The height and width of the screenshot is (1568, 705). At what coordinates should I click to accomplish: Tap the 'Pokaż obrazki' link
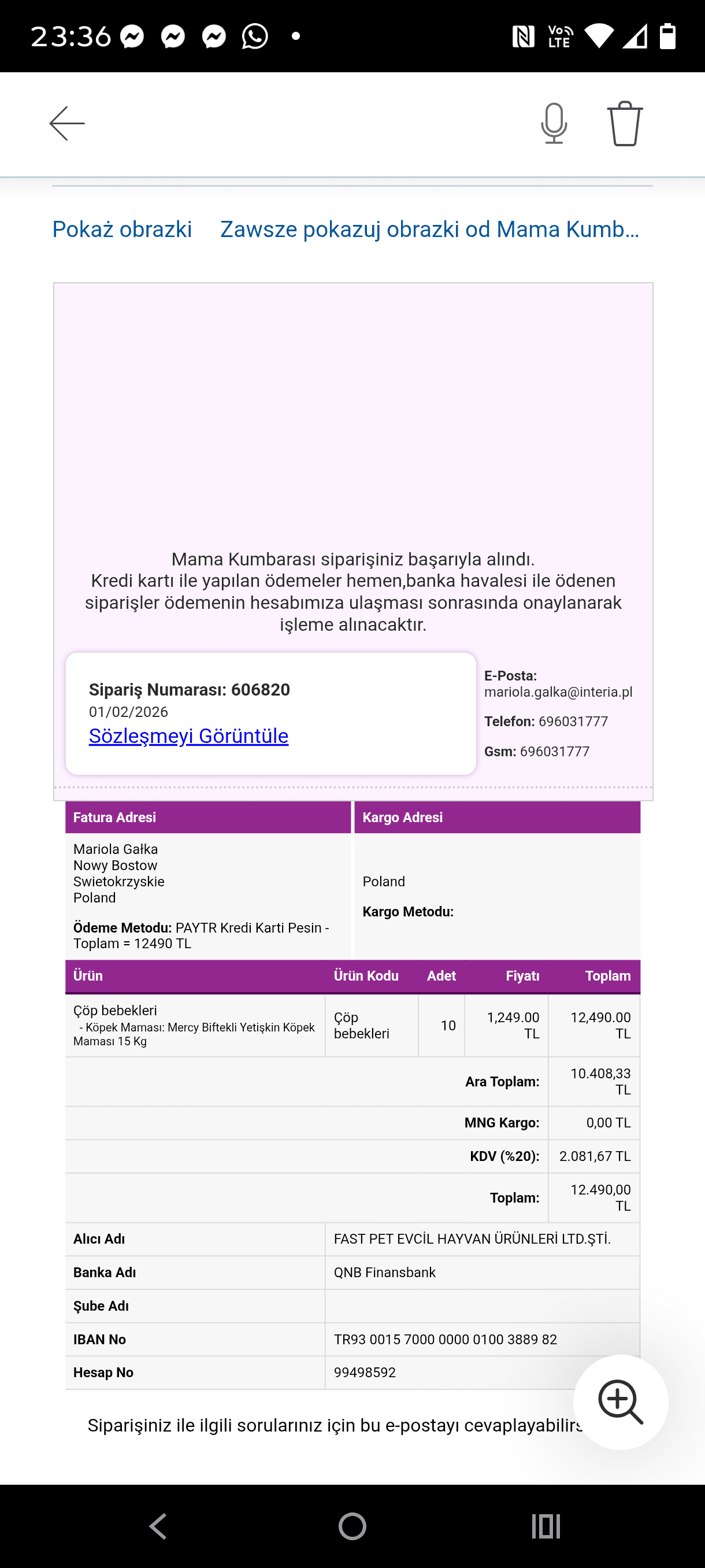pos(122,230)
